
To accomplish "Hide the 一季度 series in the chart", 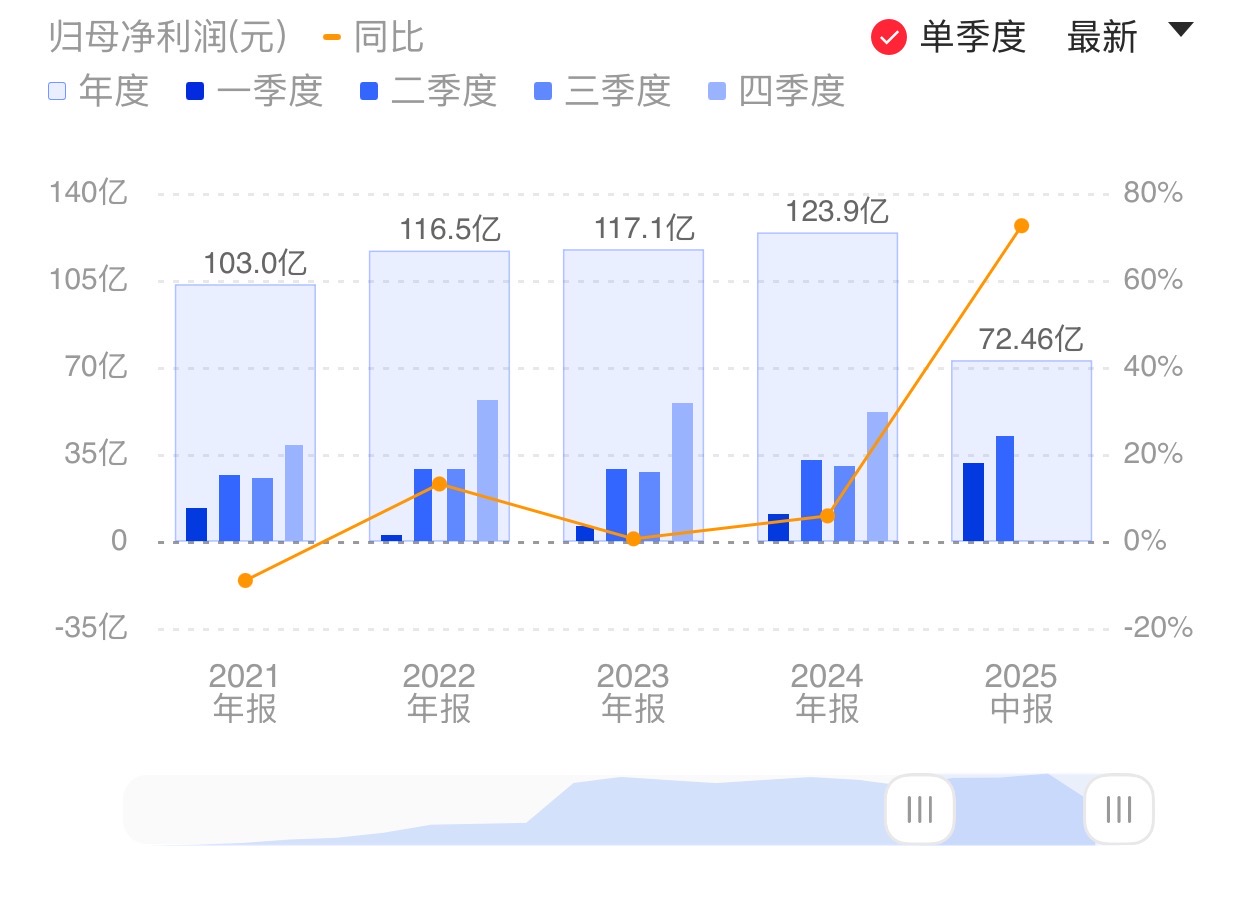I will (x=254, y=91).
